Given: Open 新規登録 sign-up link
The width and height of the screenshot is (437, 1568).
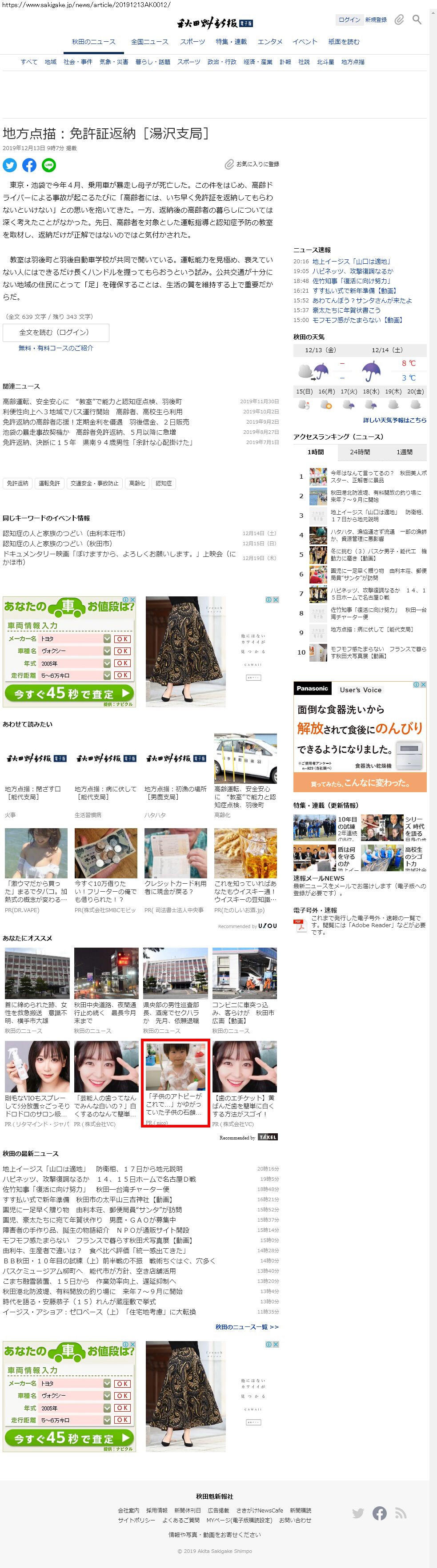Looking at the screenshot, I should click(x=376, y=20).
